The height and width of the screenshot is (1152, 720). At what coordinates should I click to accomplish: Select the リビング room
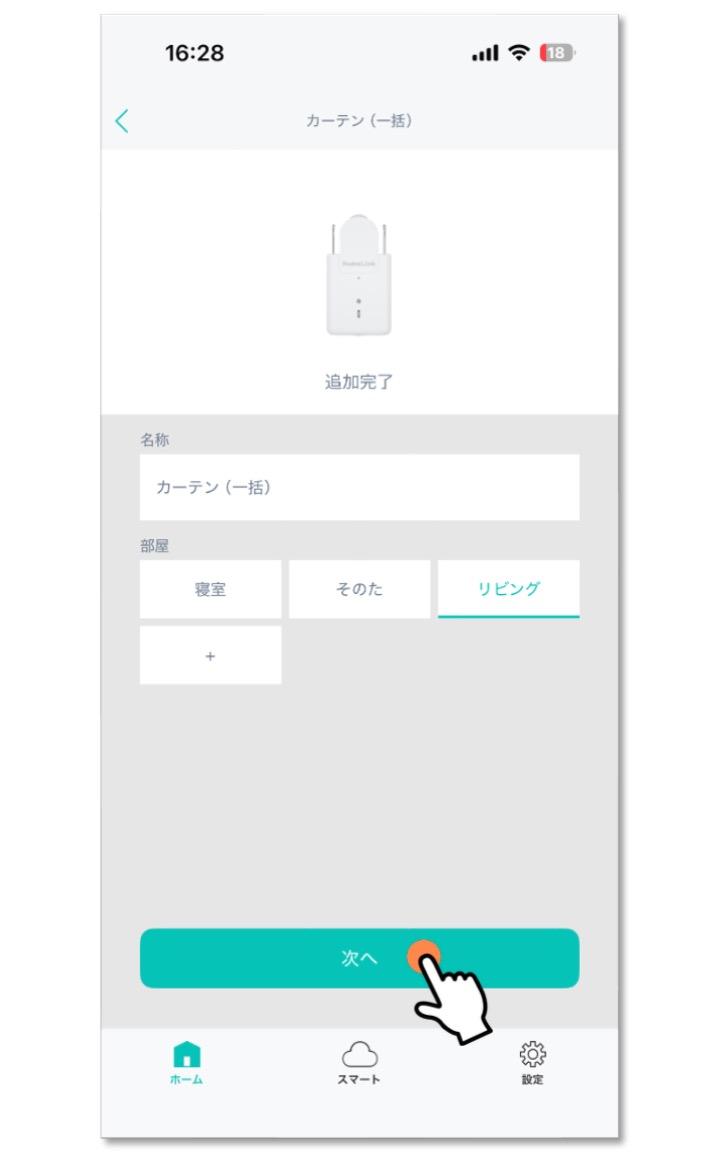[x=508, y=589]
